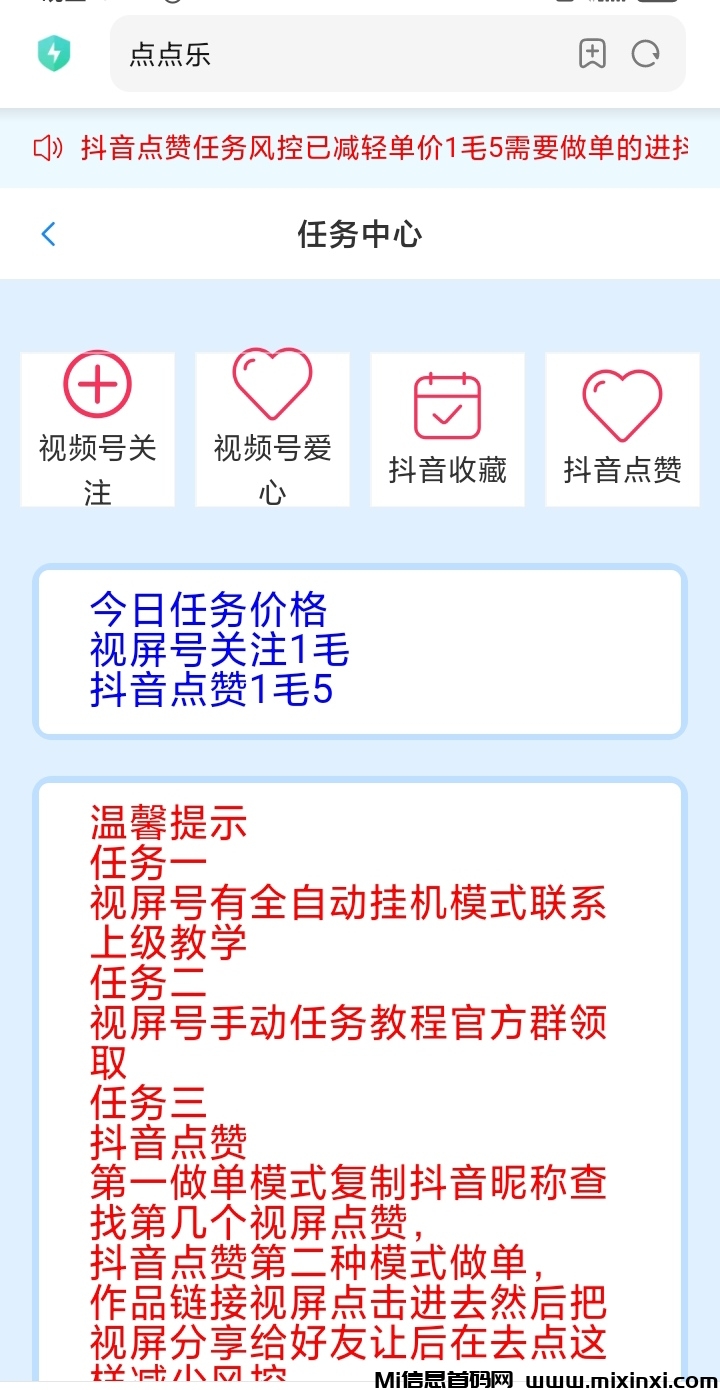Tap the 今日任务价格 price panel
720x1390 pixels.
pos(360,650)
